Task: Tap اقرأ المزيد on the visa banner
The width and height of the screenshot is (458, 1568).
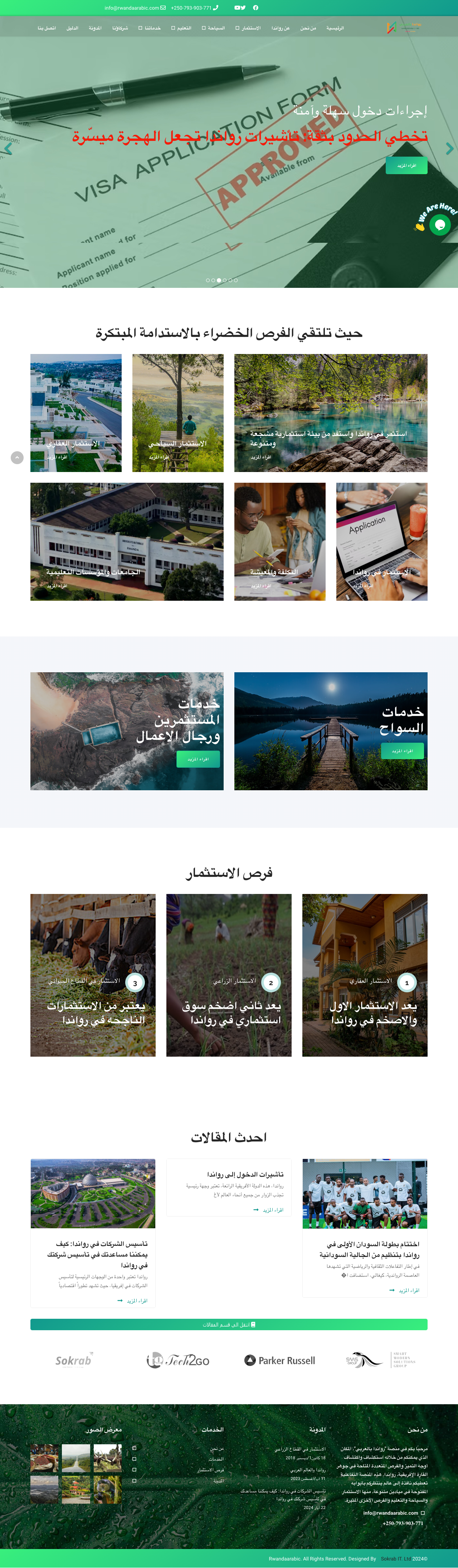Action: click(406, 166)
